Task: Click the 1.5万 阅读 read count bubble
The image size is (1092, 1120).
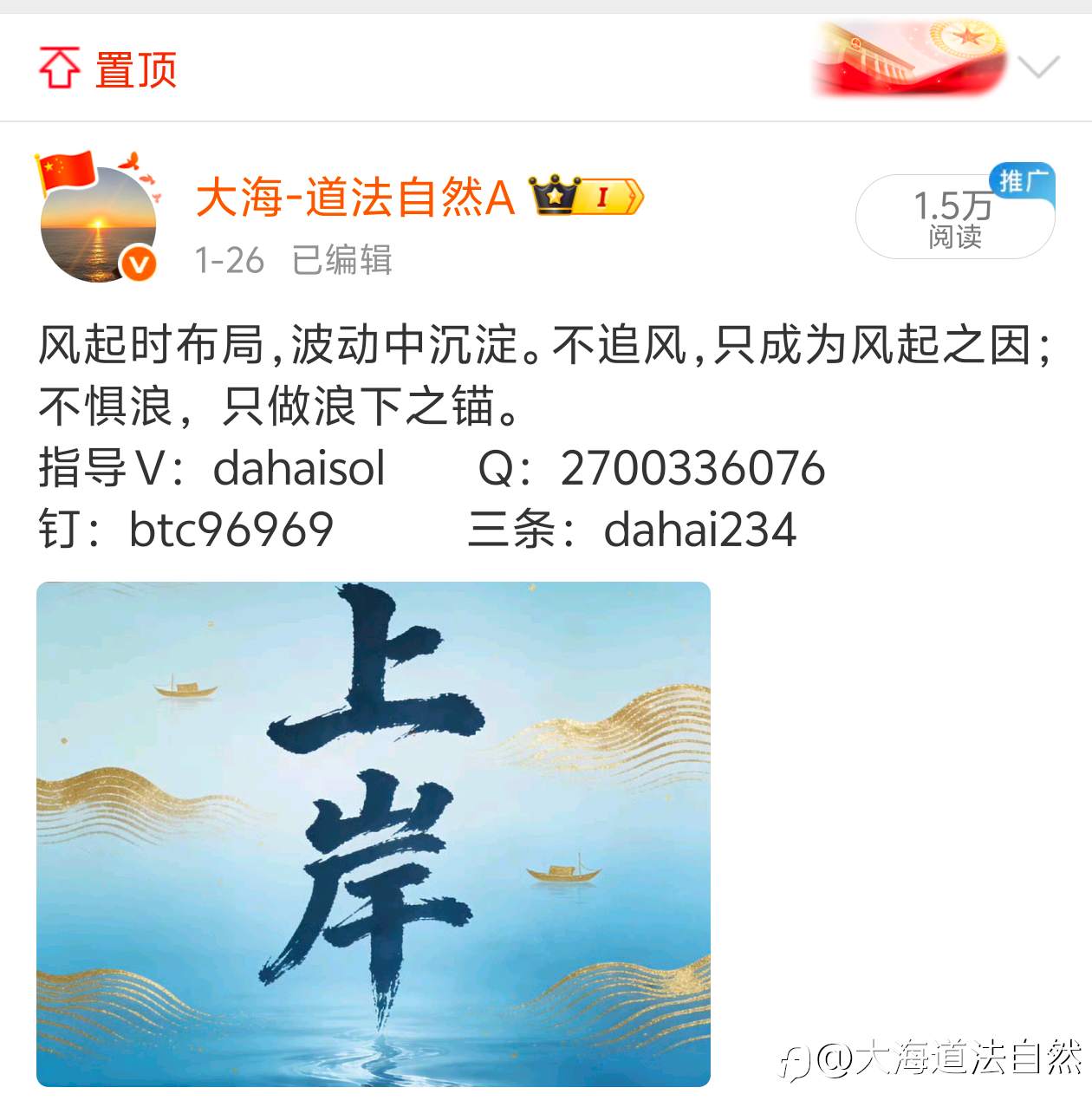Action: tap(952, 218)
